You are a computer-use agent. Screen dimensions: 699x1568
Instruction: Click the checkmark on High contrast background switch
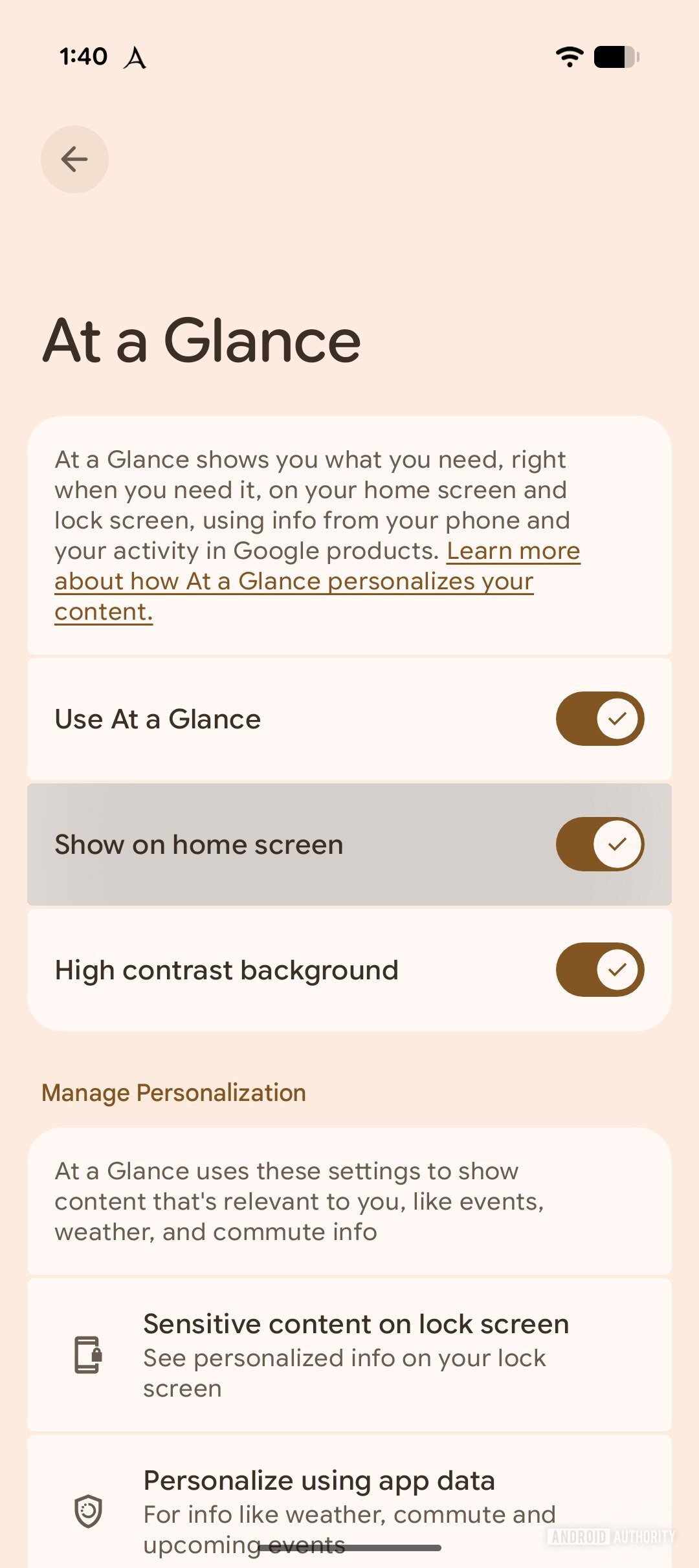pyautogui.click(x=618, y=970)
